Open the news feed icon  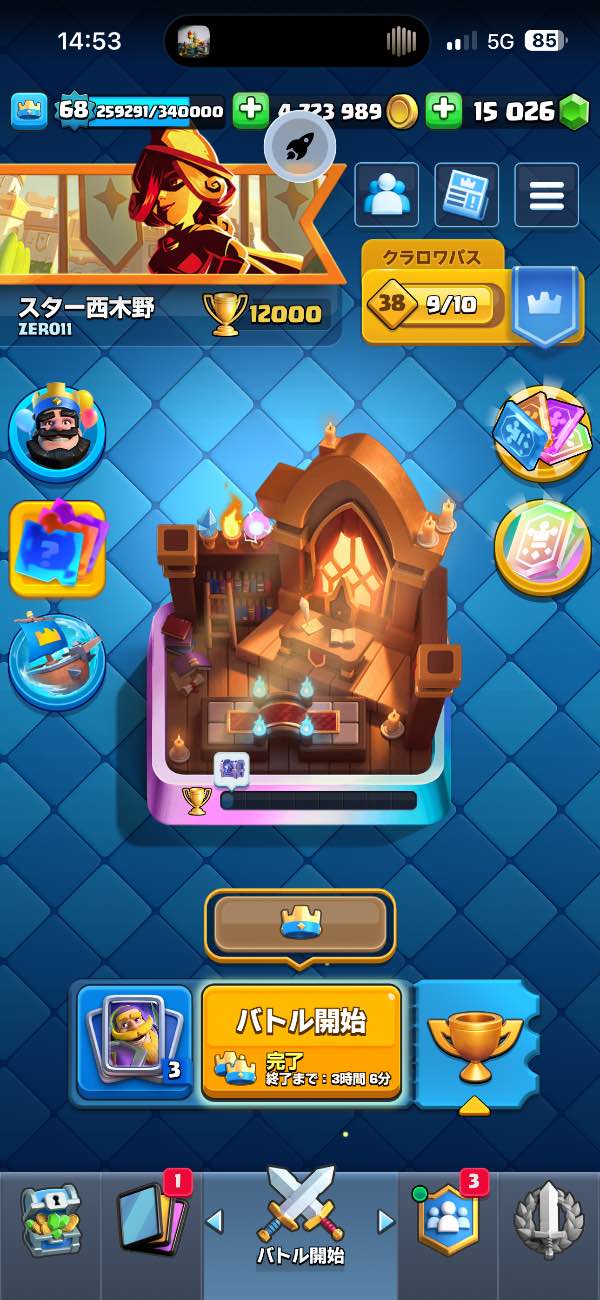(466, 194)
